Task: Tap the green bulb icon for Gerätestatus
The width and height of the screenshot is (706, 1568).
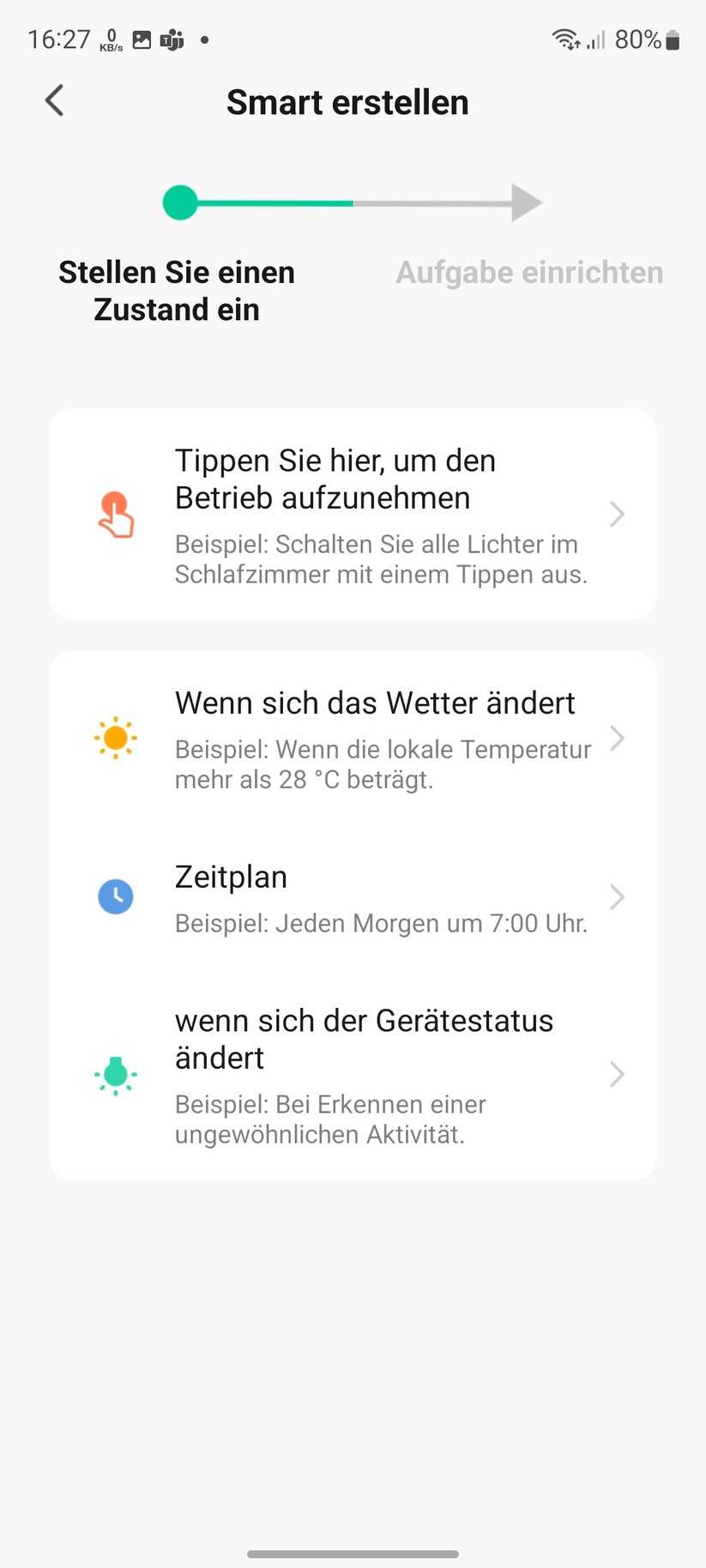Action: (x=116, y=1075)
